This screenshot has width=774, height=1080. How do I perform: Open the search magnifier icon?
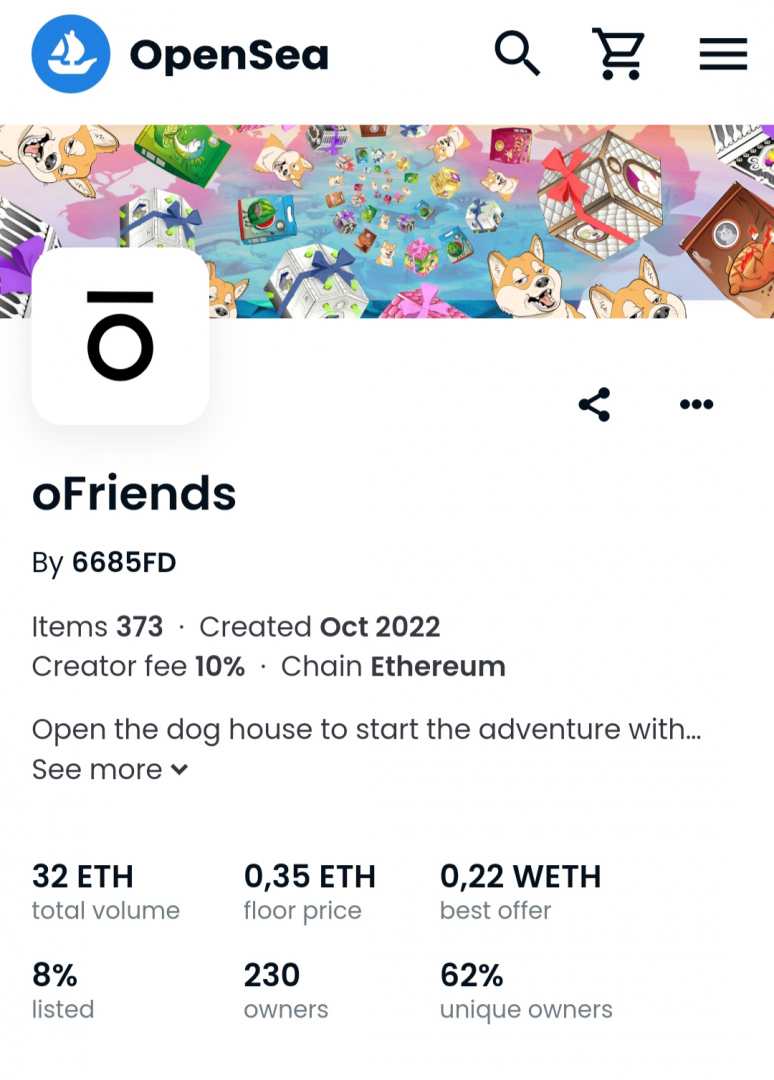coord(517,53)
